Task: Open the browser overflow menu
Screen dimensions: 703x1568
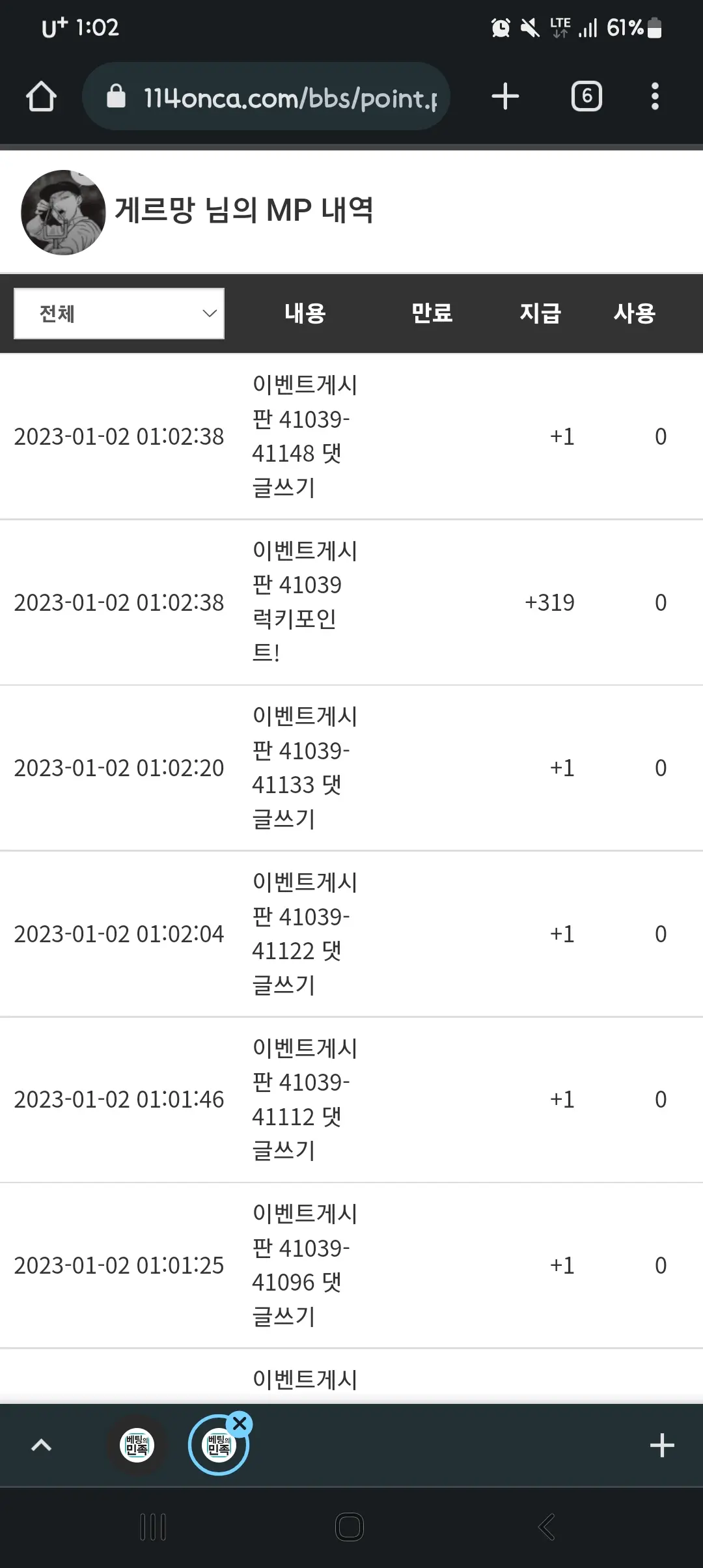Action: click(x=655, y=96)
